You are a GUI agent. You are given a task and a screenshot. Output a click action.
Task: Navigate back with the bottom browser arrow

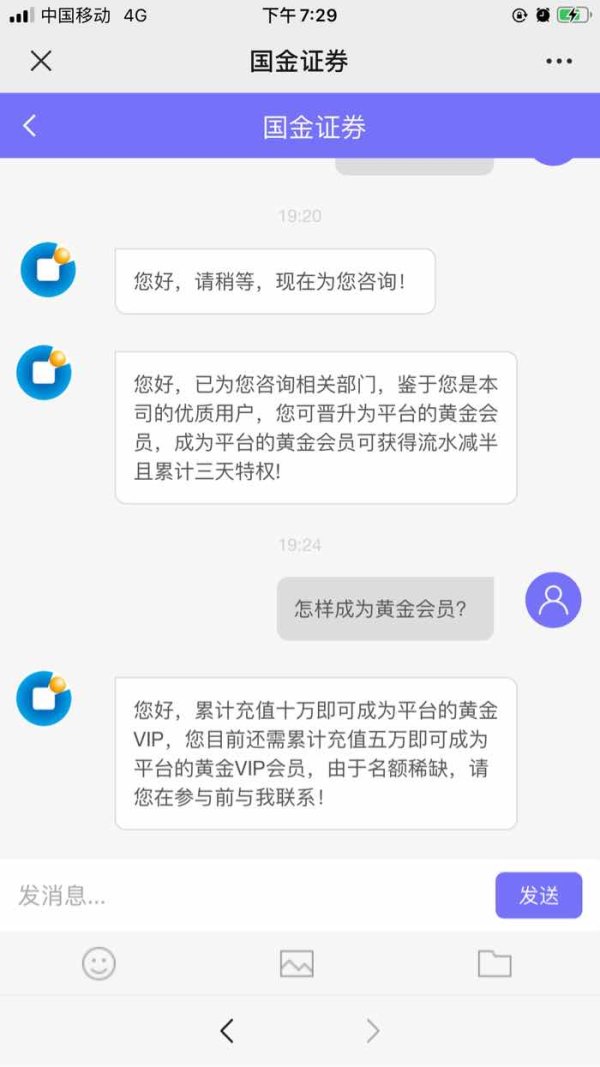[x=227, y=1031]
